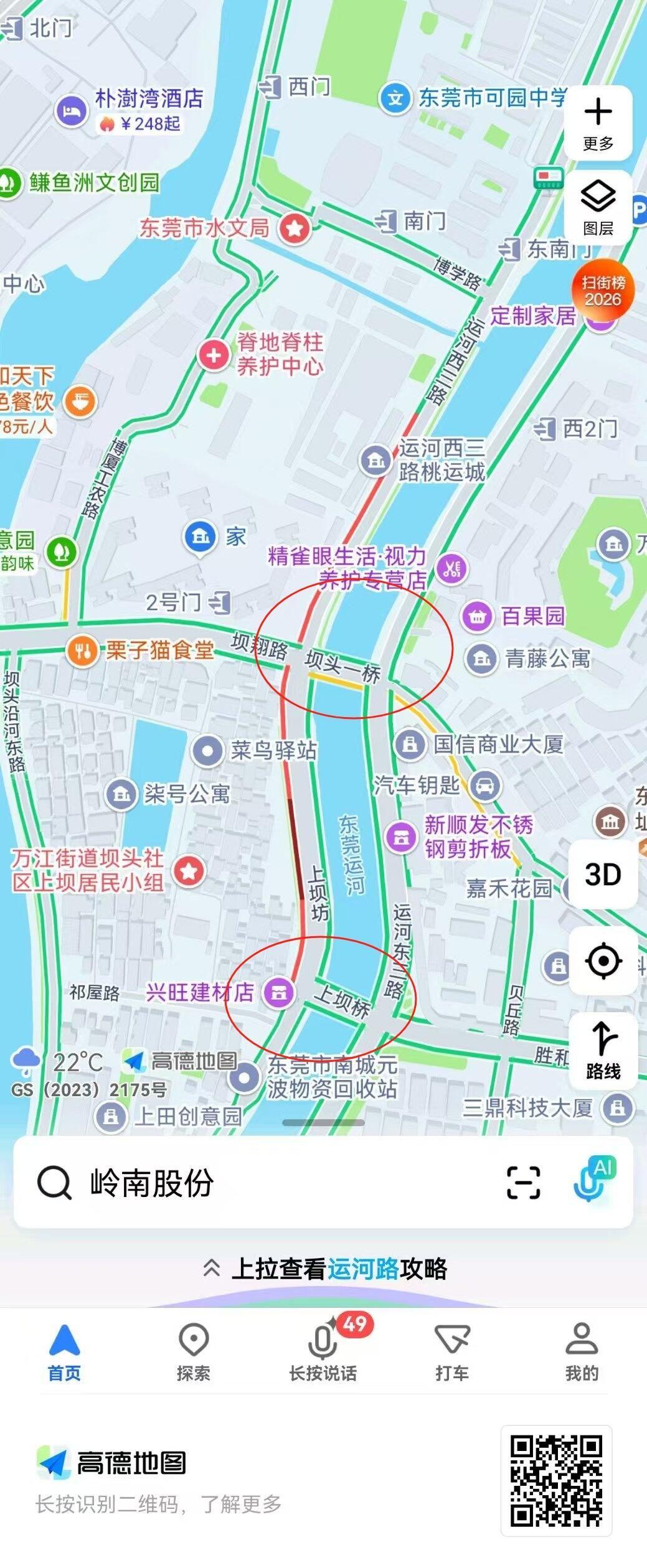The height and width of the screenshot is (1568, 647).
Task: Recenter the map on my location
Action: point(602,960)
